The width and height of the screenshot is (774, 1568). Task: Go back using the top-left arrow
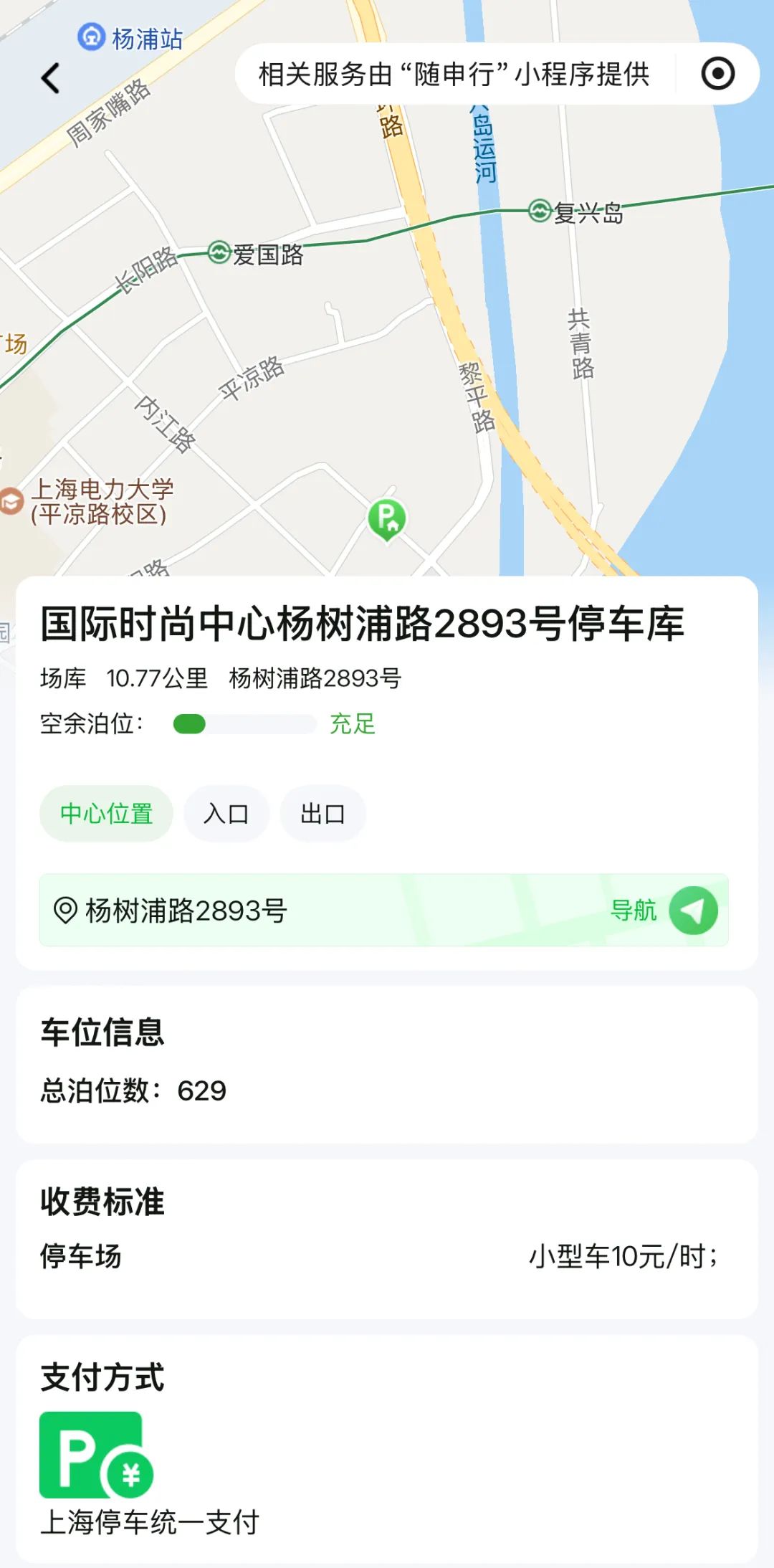(51, 77)
